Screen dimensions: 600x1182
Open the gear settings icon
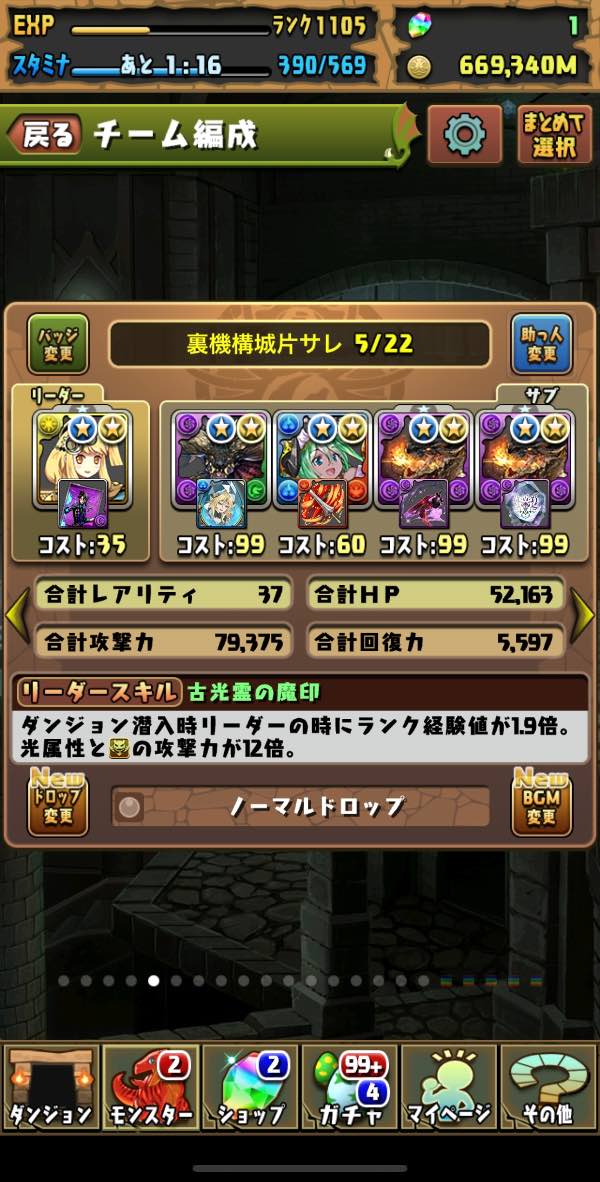(464, 134)
